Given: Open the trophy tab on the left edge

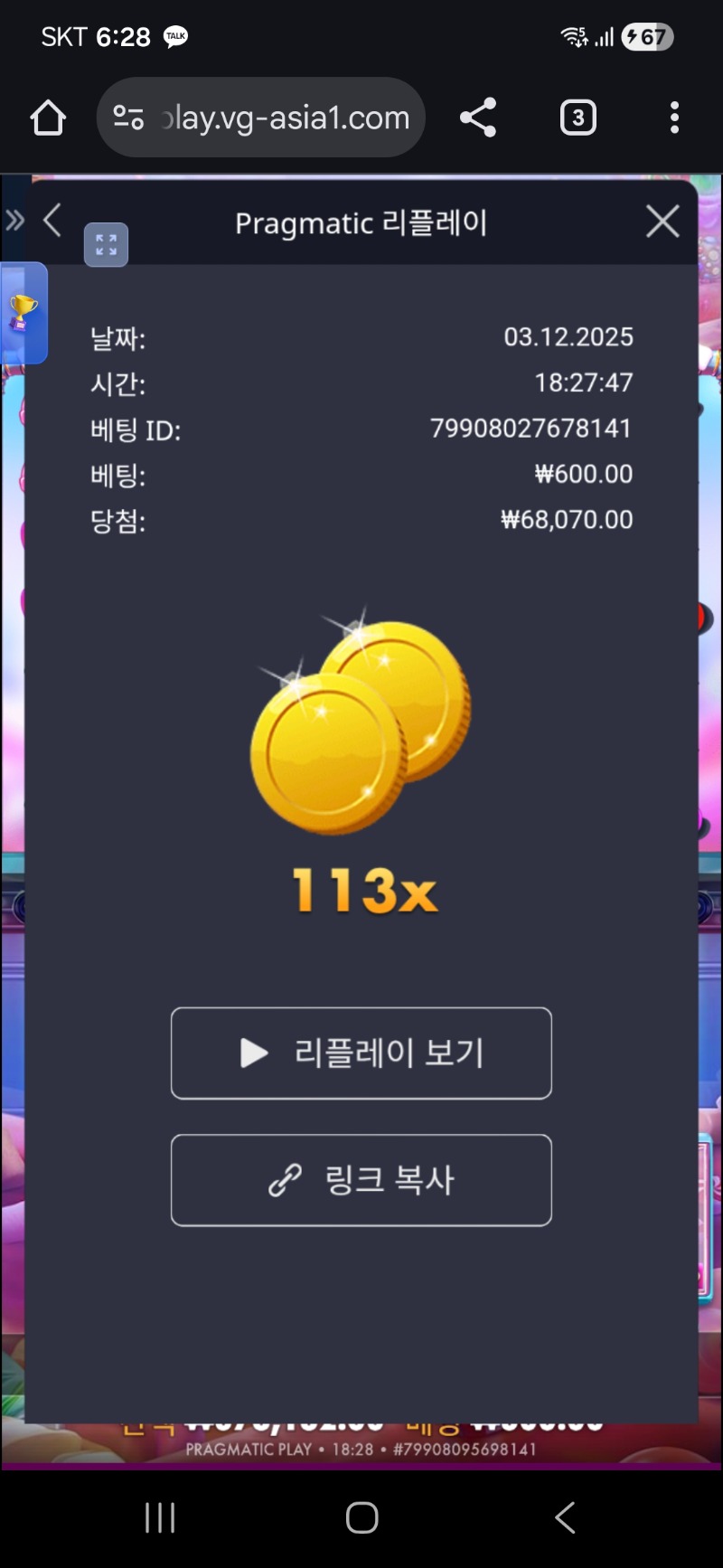Looking at the screenshot, I should point(23,313).
